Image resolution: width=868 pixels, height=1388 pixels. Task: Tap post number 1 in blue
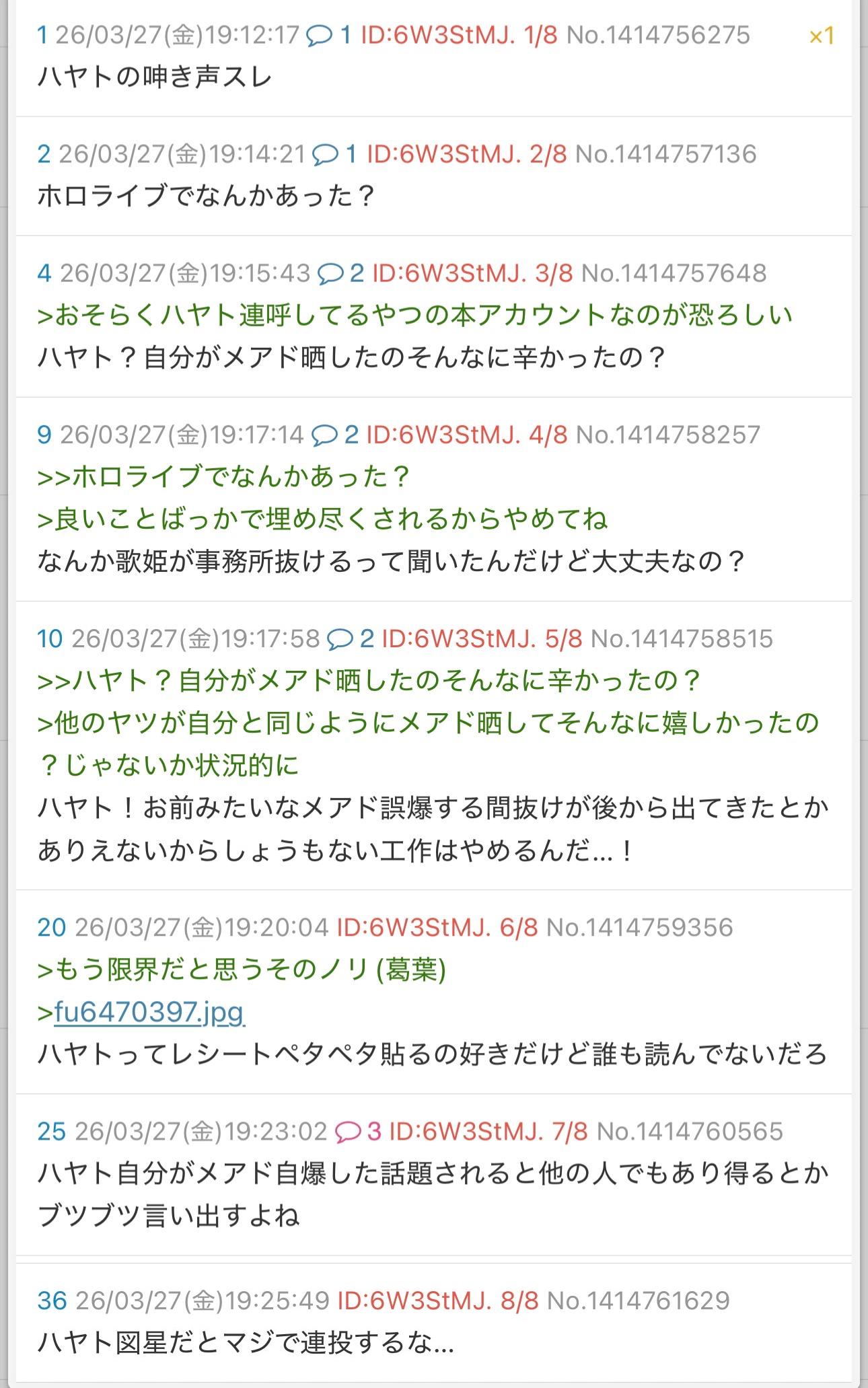[x=42, y=35]
